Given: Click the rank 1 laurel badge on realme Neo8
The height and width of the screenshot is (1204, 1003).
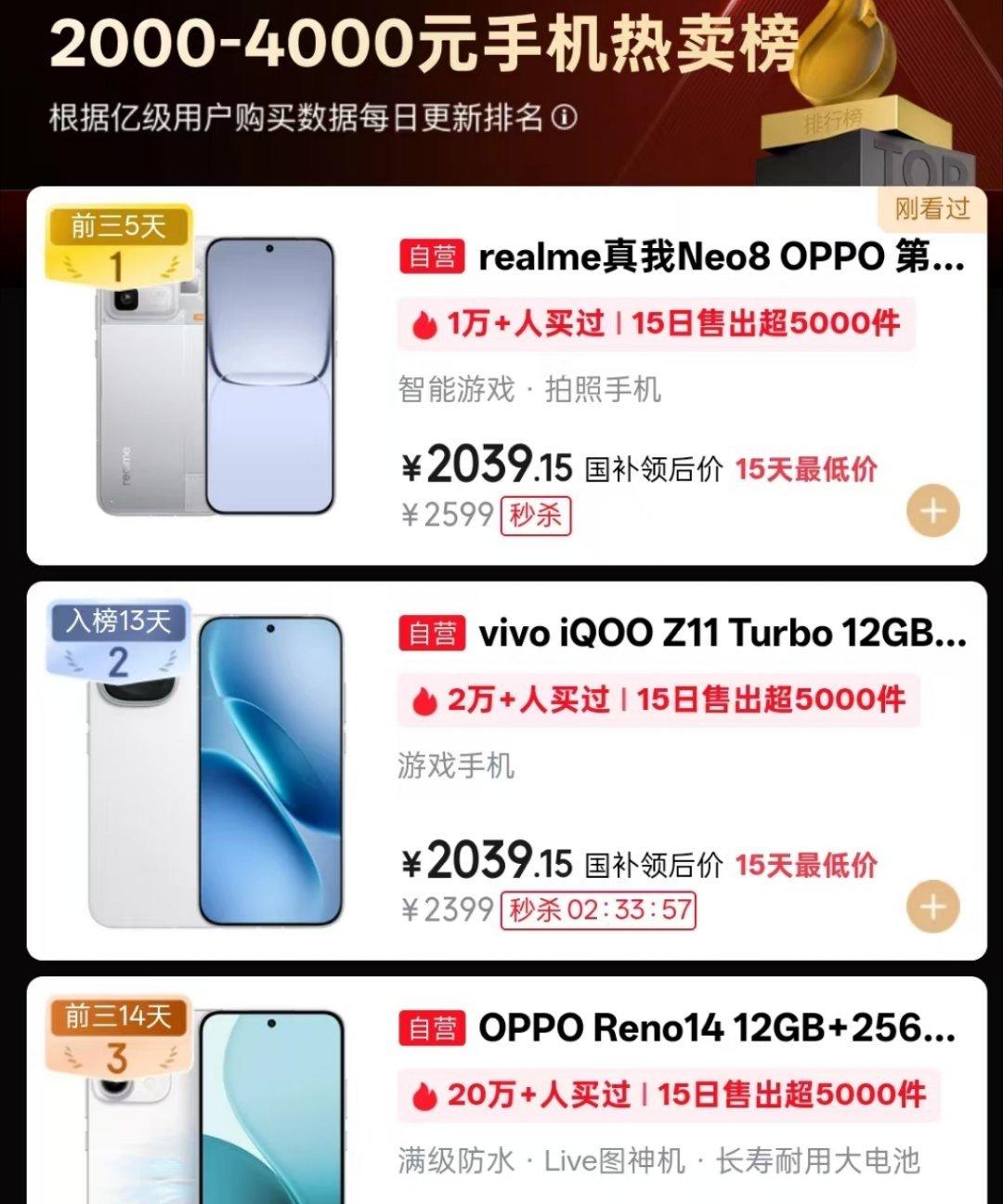Looking at the screenshot, I should 121,242.
